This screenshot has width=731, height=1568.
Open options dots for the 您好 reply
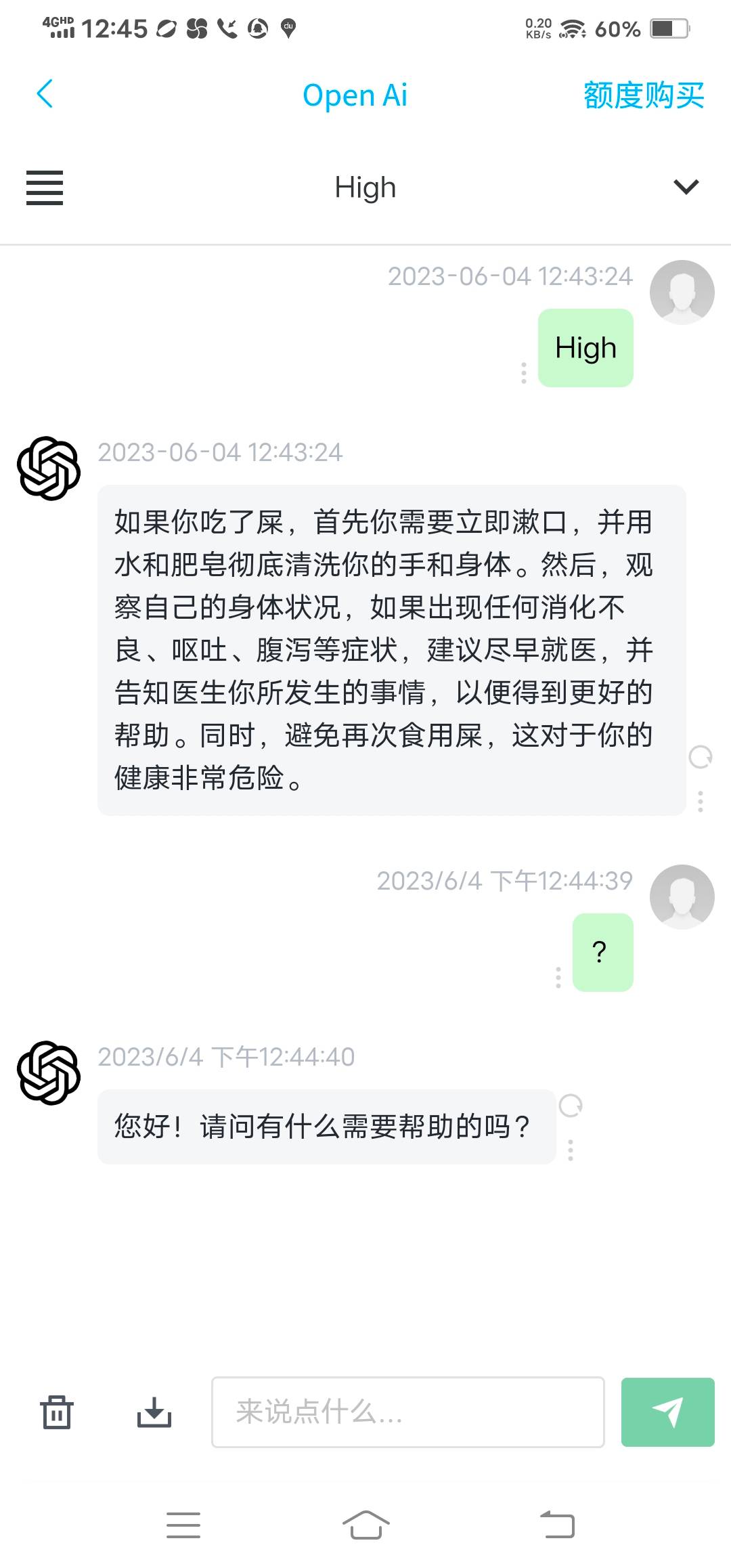[x=571, y=1150]
